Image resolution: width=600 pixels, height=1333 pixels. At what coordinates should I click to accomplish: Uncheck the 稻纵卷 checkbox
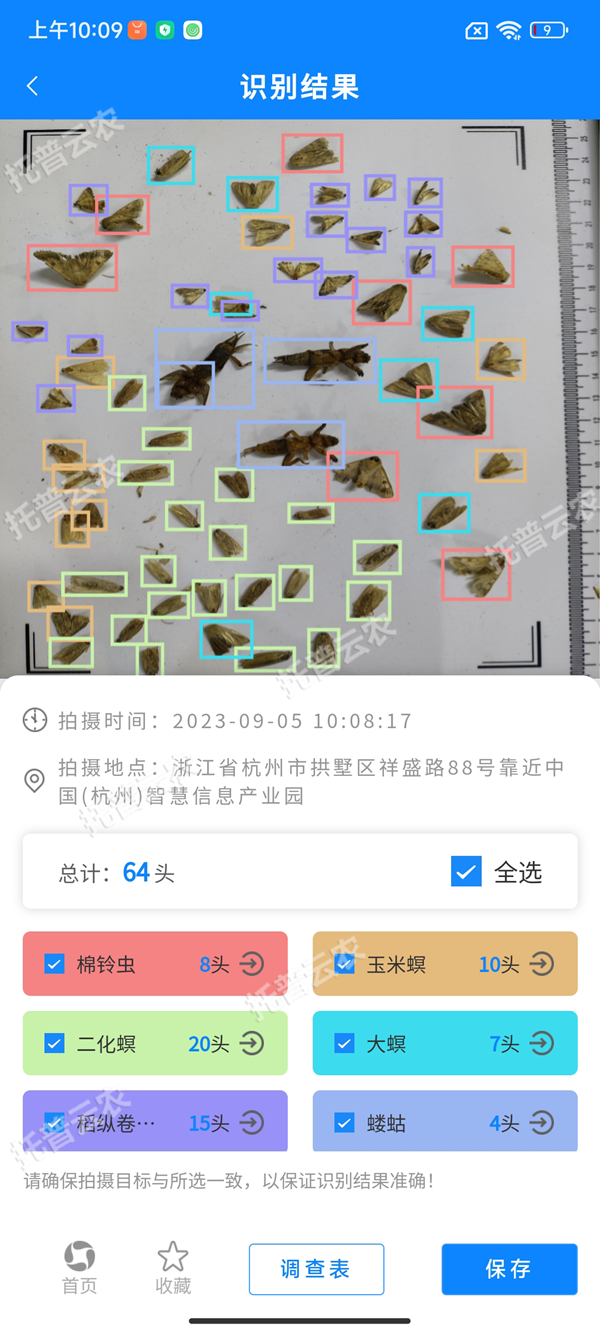(x=54, y=1123)
